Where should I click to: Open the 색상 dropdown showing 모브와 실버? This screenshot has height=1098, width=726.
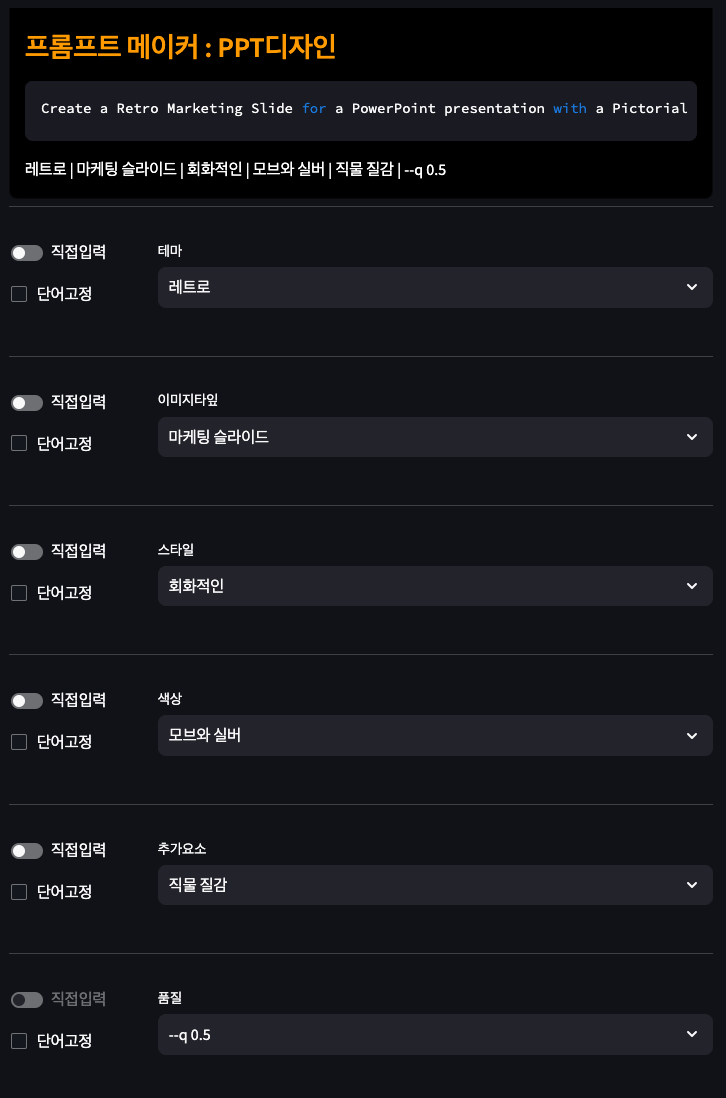(435, 735)
